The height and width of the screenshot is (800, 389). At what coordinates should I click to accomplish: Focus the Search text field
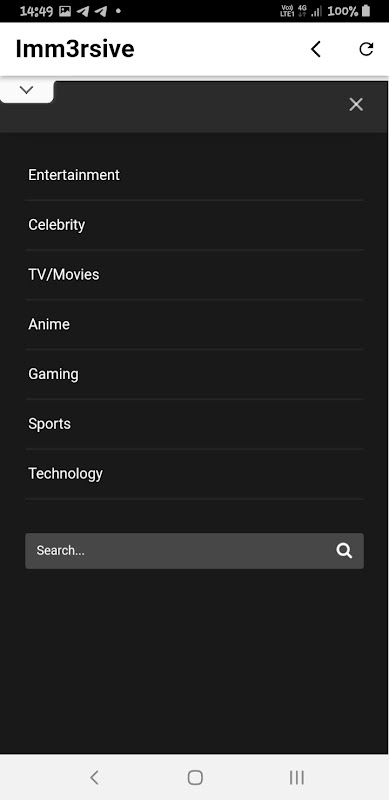(179, 551)
